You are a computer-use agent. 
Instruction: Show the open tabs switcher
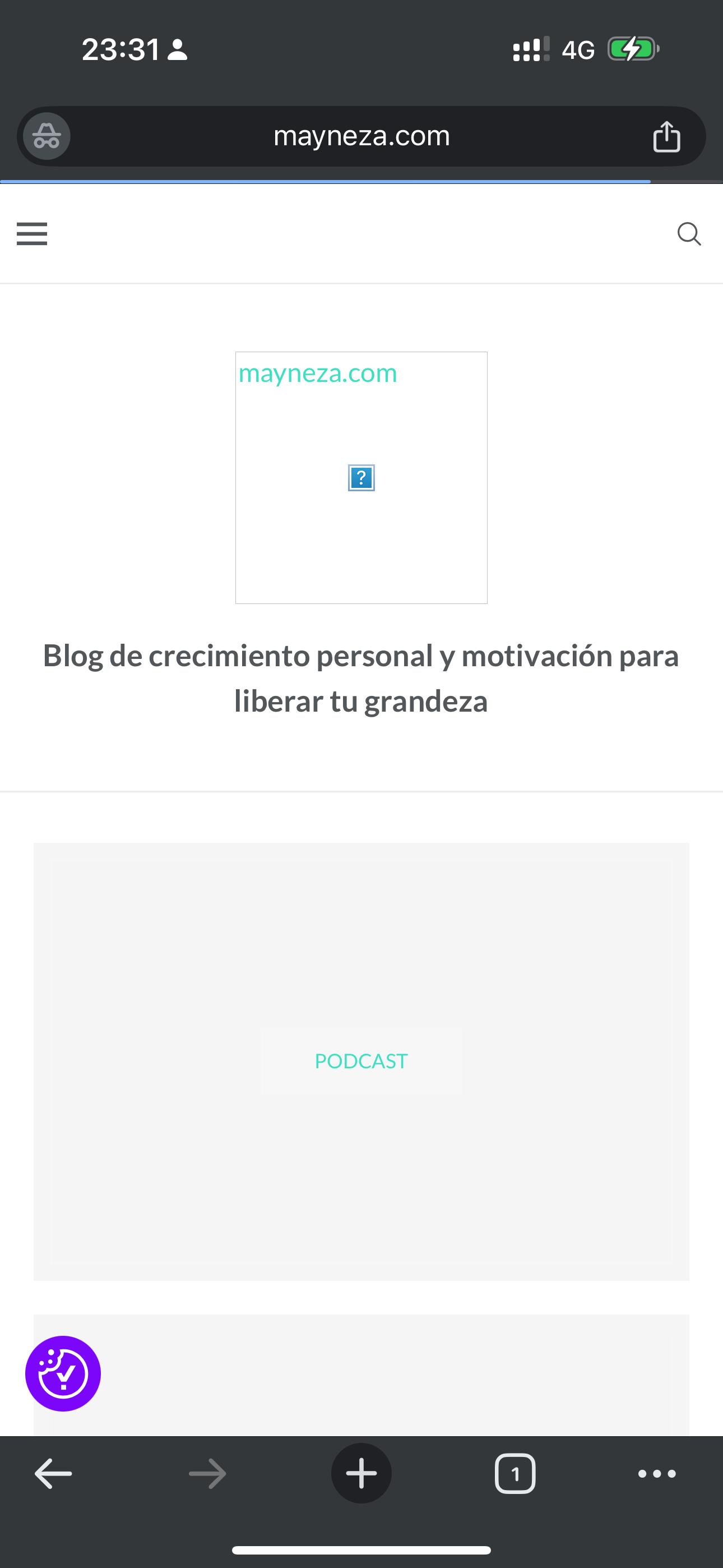point(515,1474)
